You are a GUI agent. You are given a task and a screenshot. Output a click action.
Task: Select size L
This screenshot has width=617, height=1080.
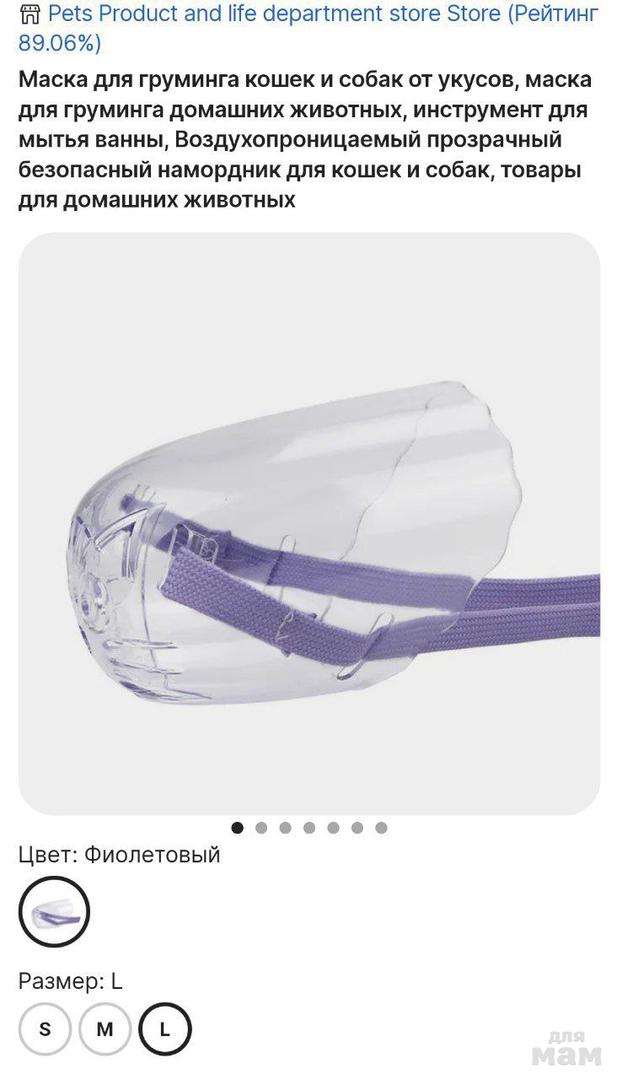[165, 1029]
